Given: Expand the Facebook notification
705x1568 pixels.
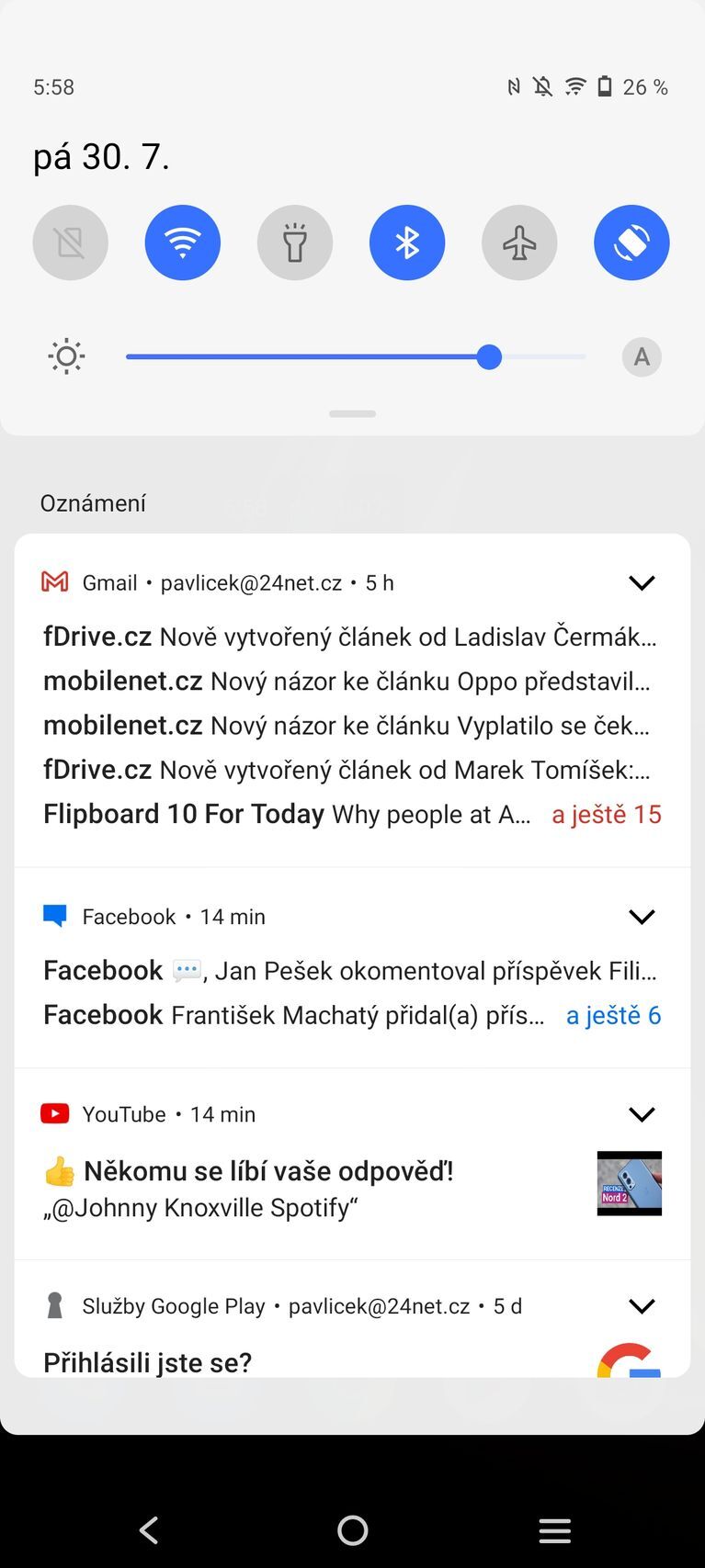Looking at the screenshot, I should 642,916.
